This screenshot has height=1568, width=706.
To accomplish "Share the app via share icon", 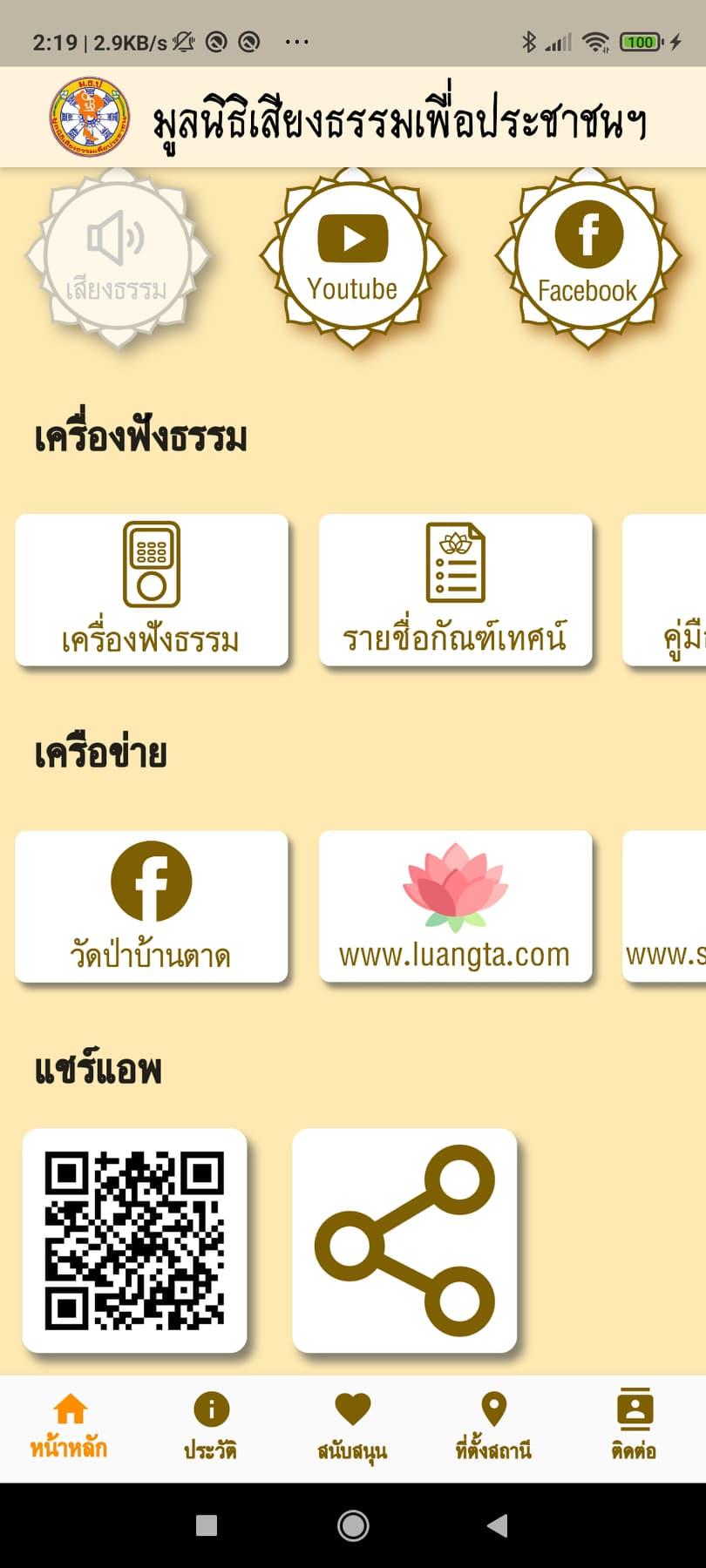I will click(x=404, y=1240).
